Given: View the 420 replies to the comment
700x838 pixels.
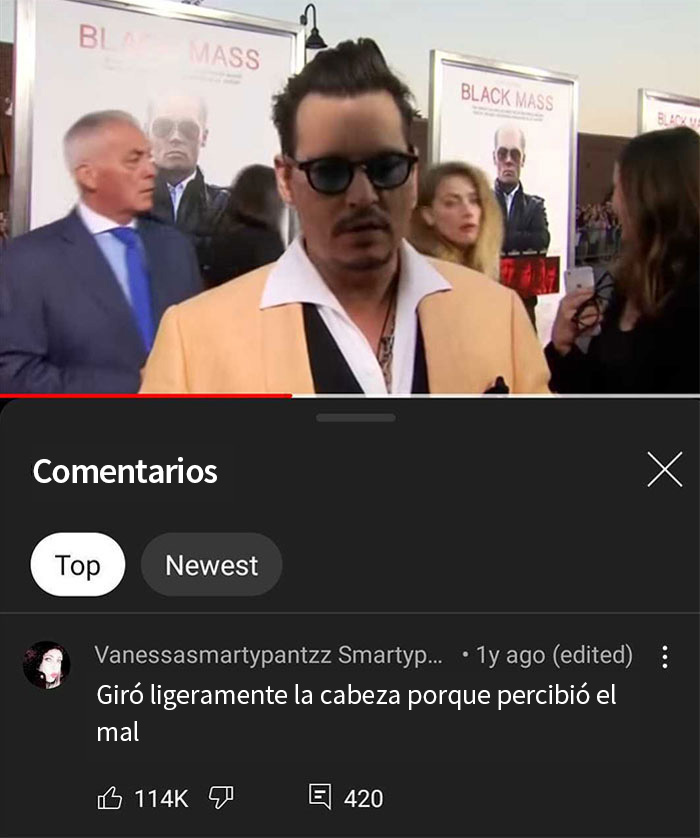Looking at the screenshot, I should click(346, 797).
